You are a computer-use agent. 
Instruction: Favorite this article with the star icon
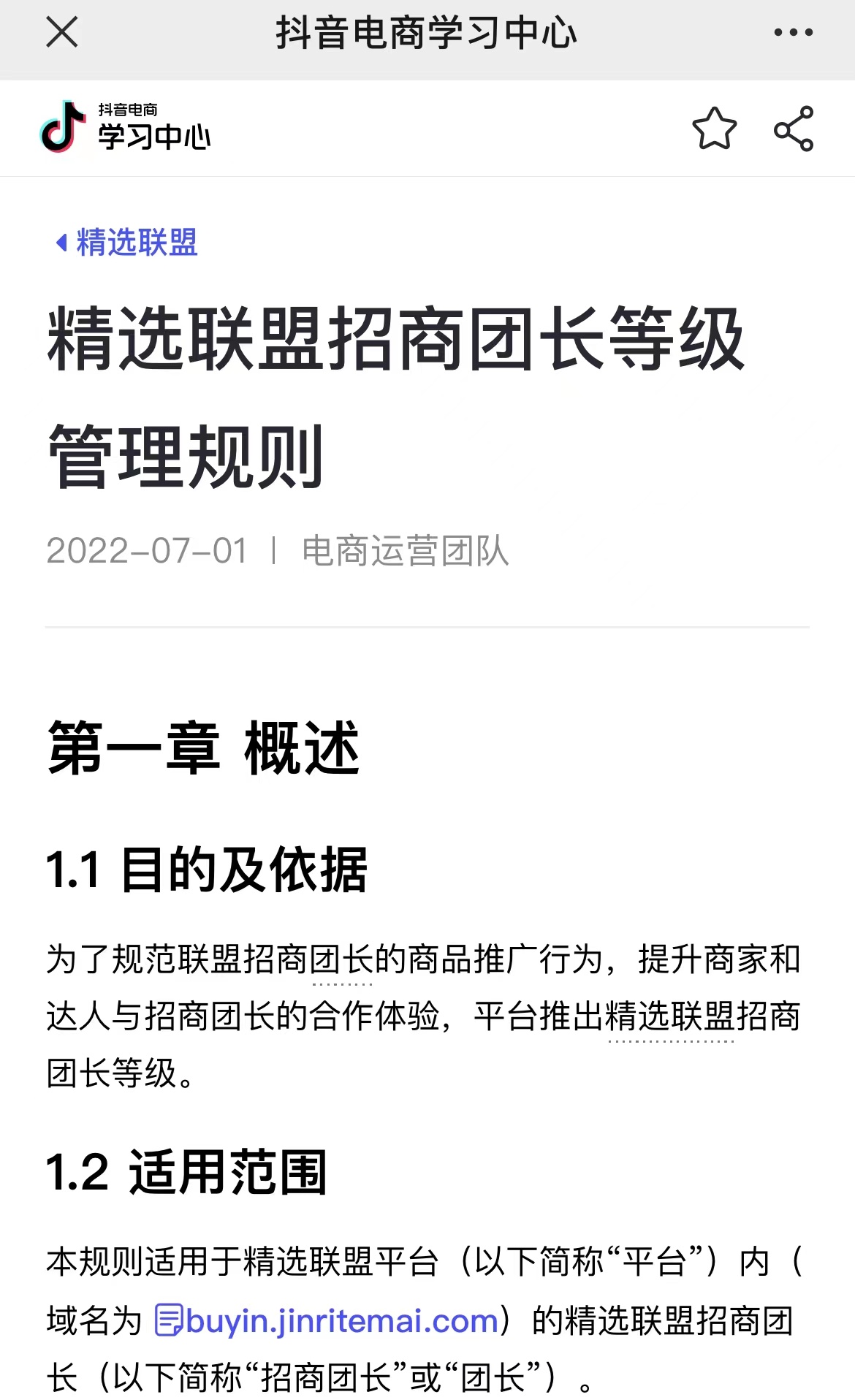pyautogui.click(x=714, y=129)
